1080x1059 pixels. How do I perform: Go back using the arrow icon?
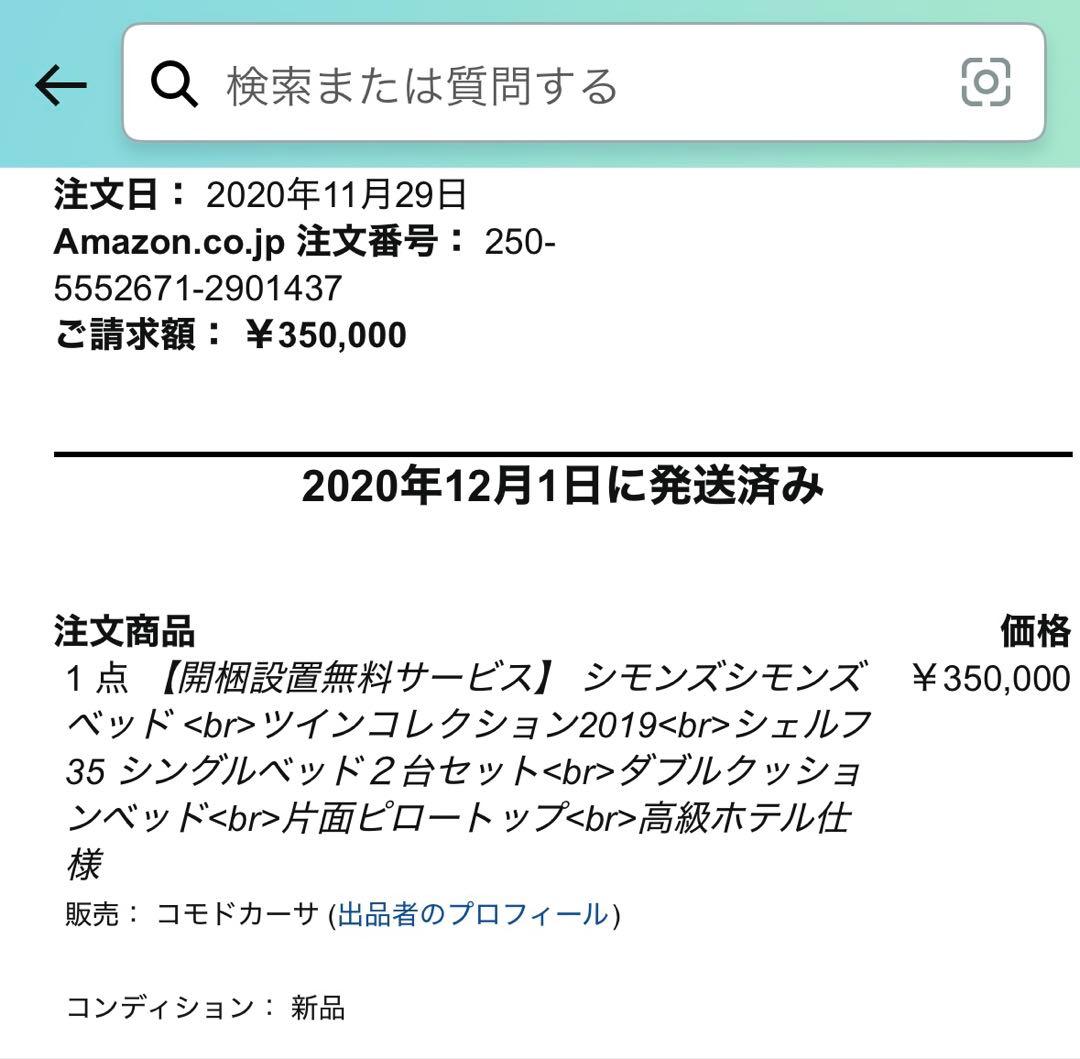click(x=62, y=86)
